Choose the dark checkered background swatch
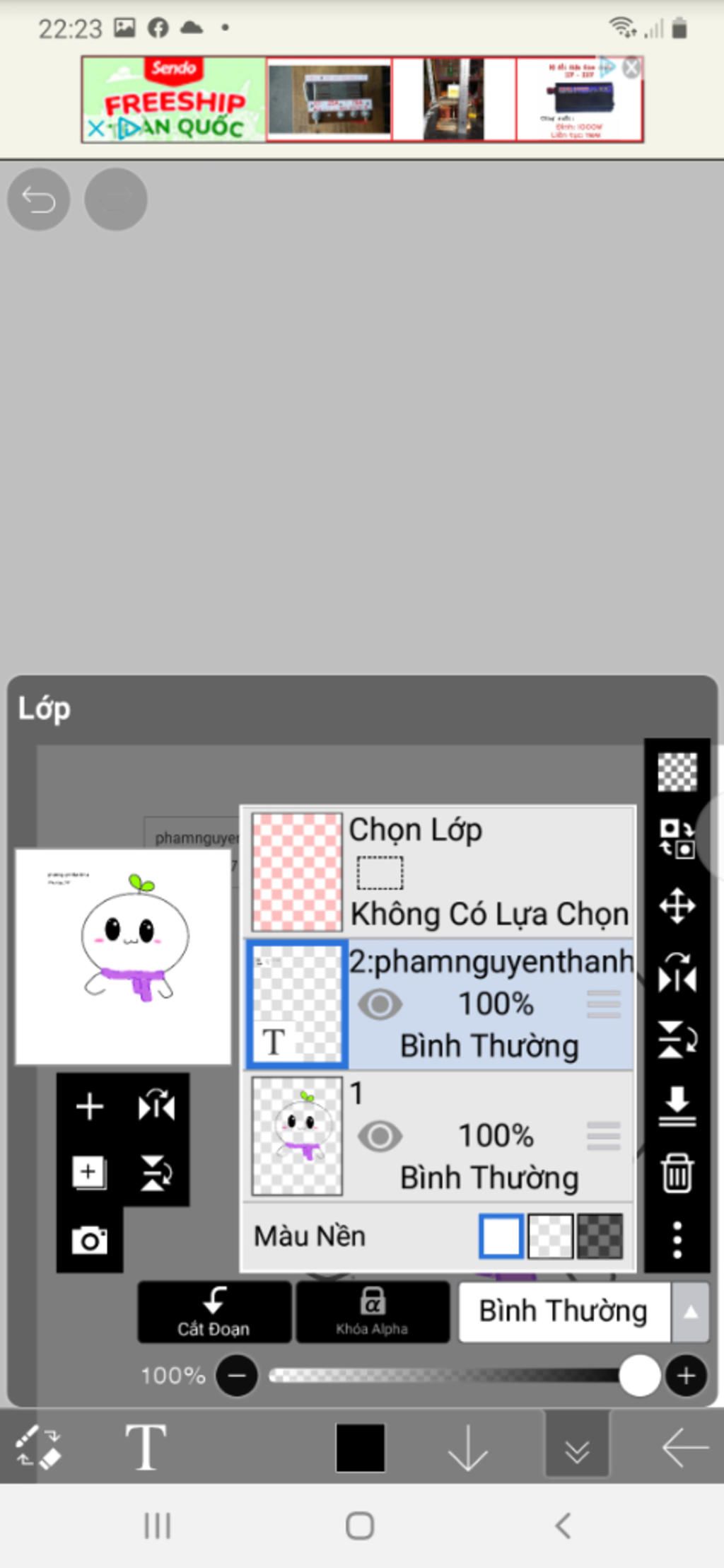 600,1236
